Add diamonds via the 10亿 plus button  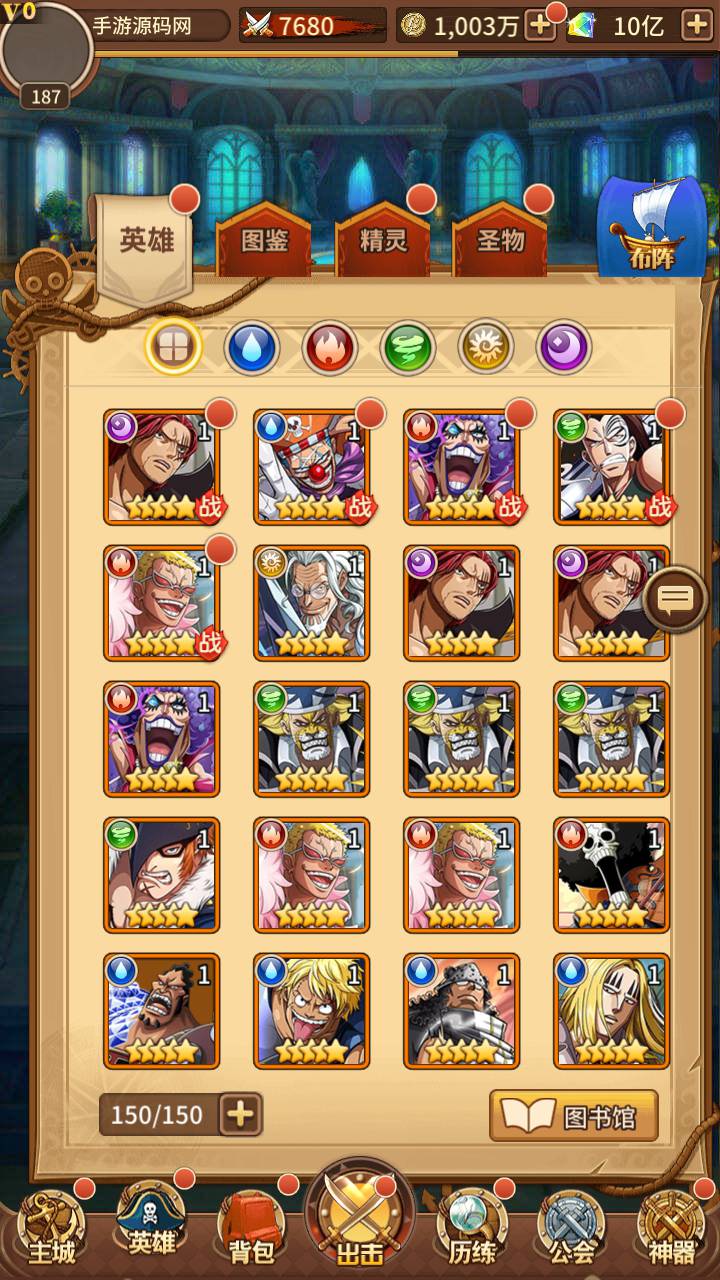pos(696,26)
